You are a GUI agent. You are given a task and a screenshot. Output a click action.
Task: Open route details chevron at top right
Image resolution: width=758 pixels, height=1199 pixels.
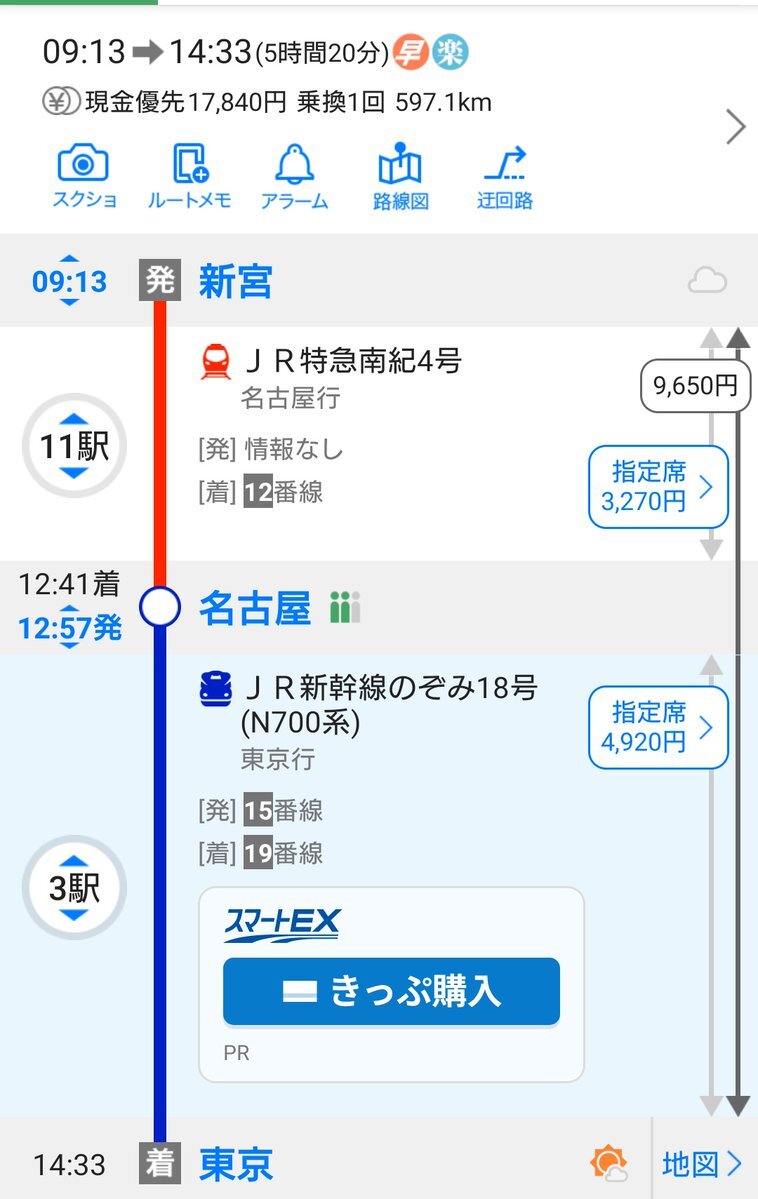point(736,127)
